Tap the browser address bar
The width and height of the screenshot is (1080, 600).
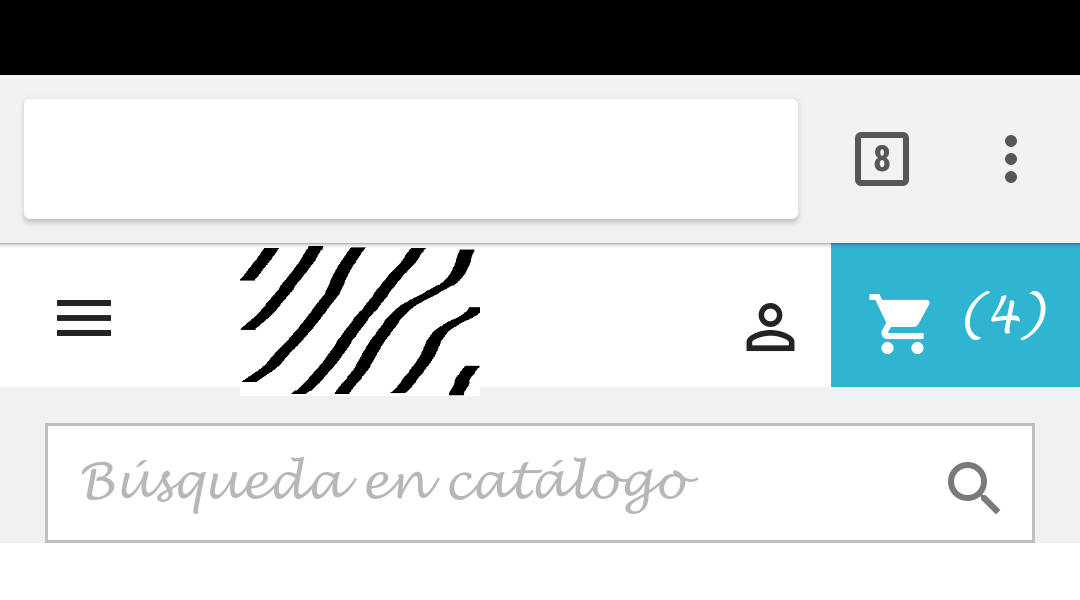point(410,159)
